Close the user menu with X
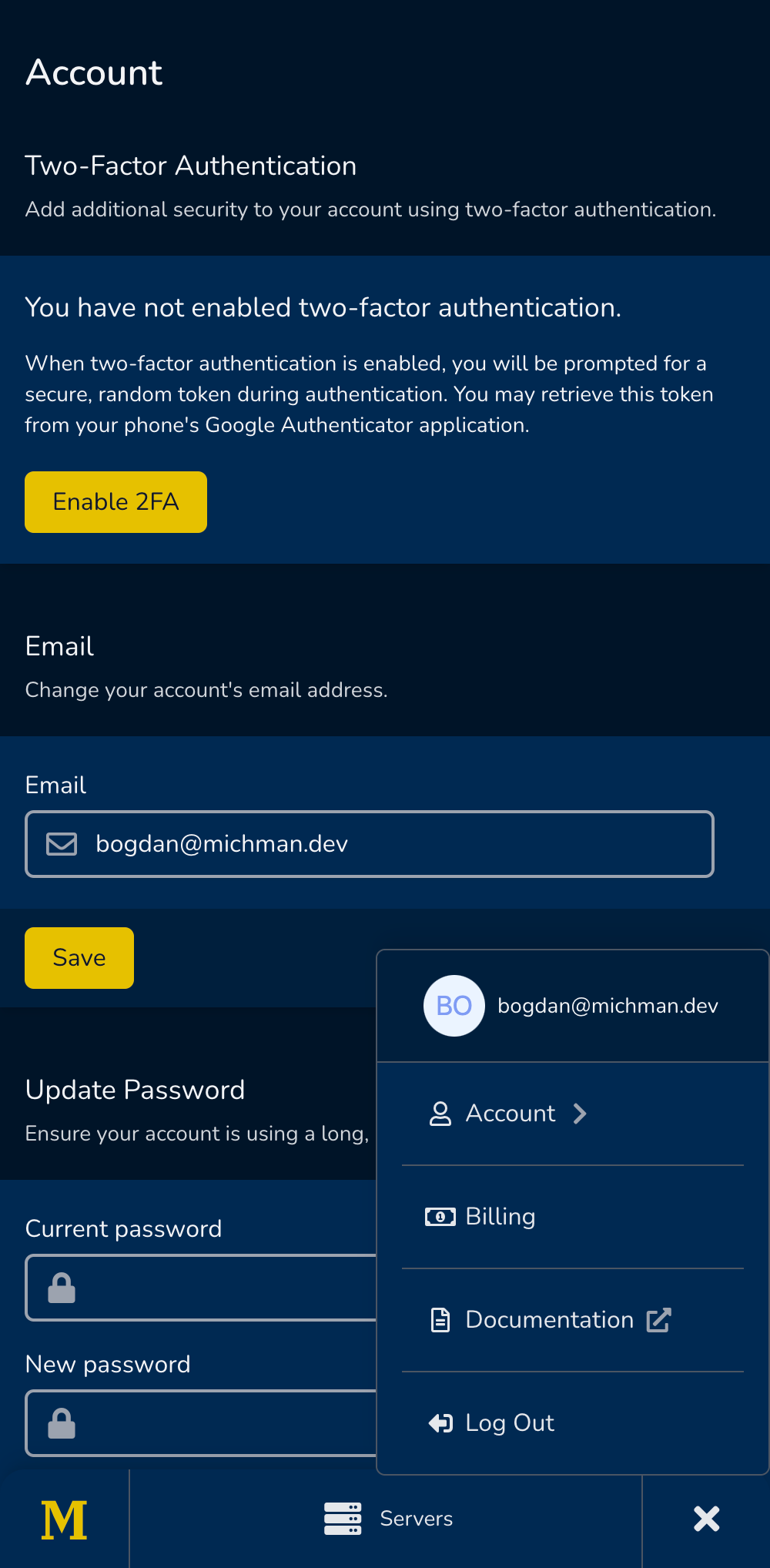The height and width of the screenshot is (1568, 770). point(706,1519)
